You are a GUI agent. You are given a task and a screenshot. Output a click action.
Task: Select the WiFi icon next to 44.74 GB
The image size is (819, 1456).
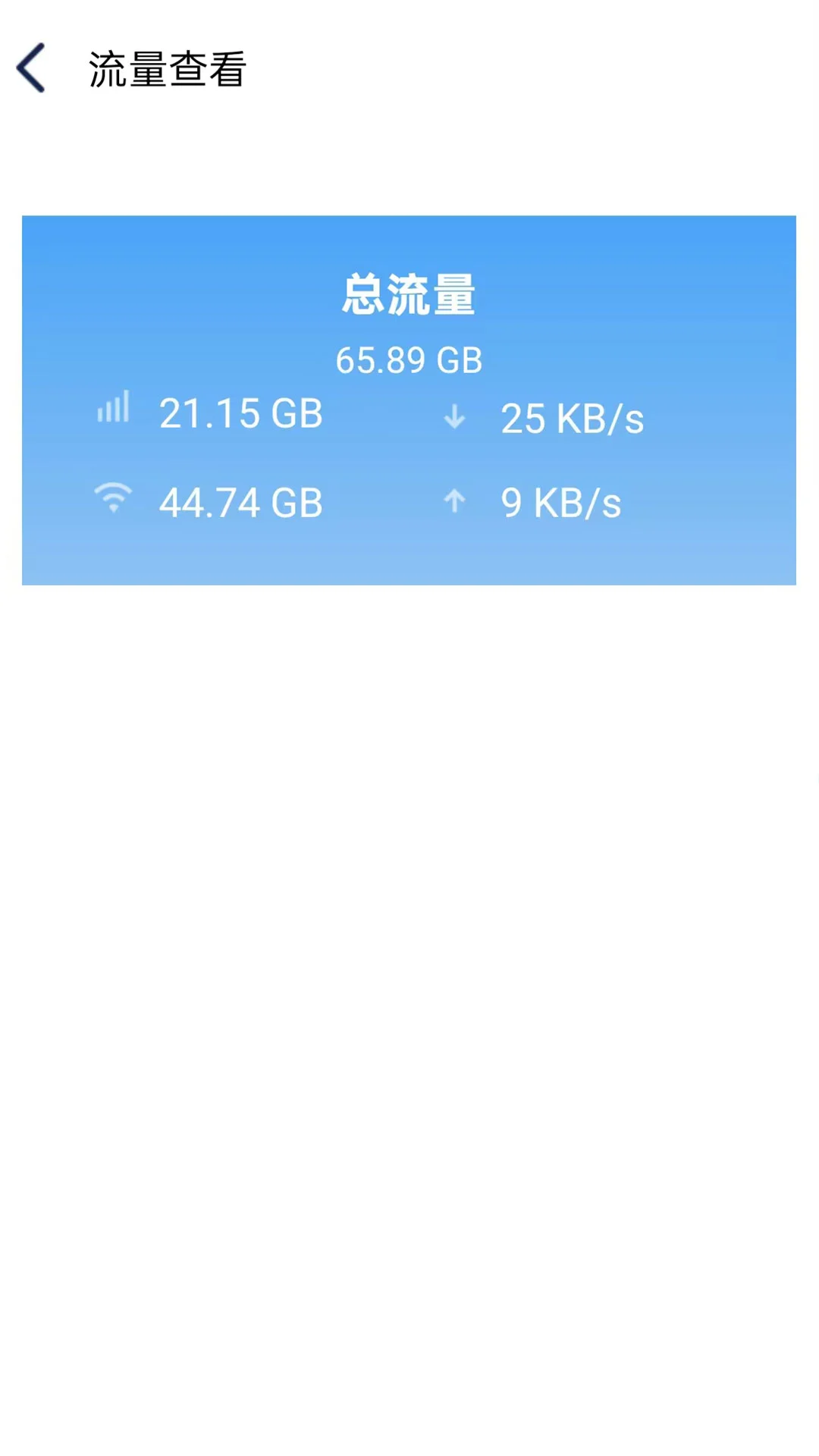coord(112,498)
